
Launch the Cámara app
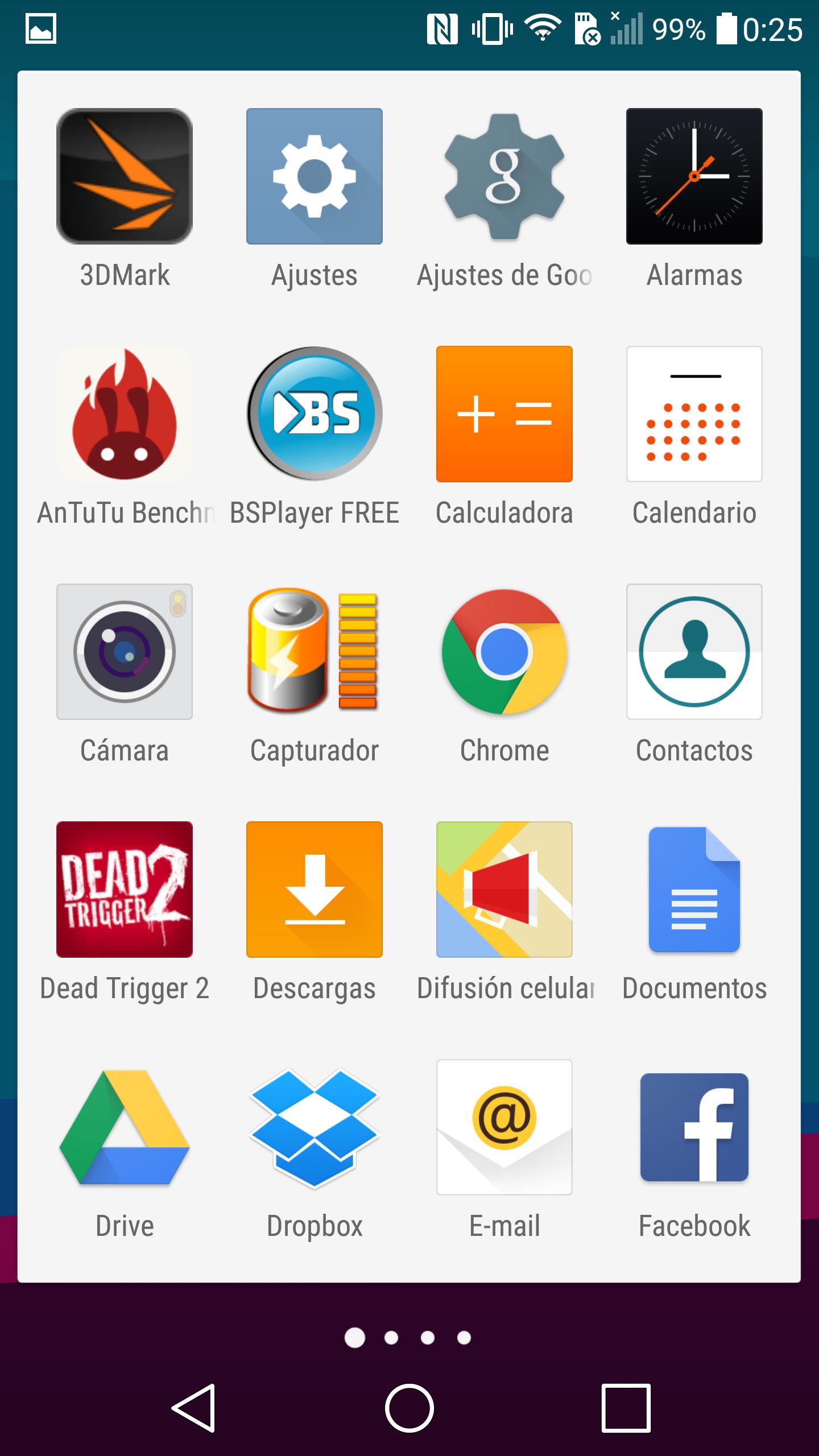point(125,652)
